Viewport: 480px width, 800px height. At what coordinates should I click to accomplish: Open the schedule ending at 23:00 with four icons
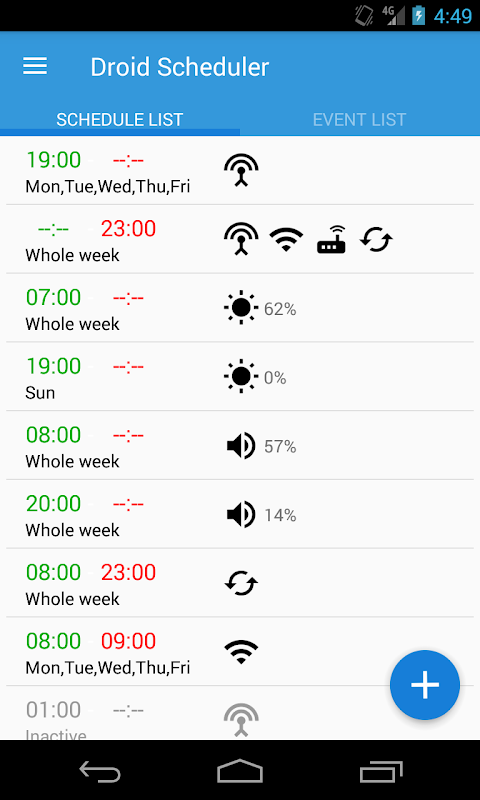point(240,239)
